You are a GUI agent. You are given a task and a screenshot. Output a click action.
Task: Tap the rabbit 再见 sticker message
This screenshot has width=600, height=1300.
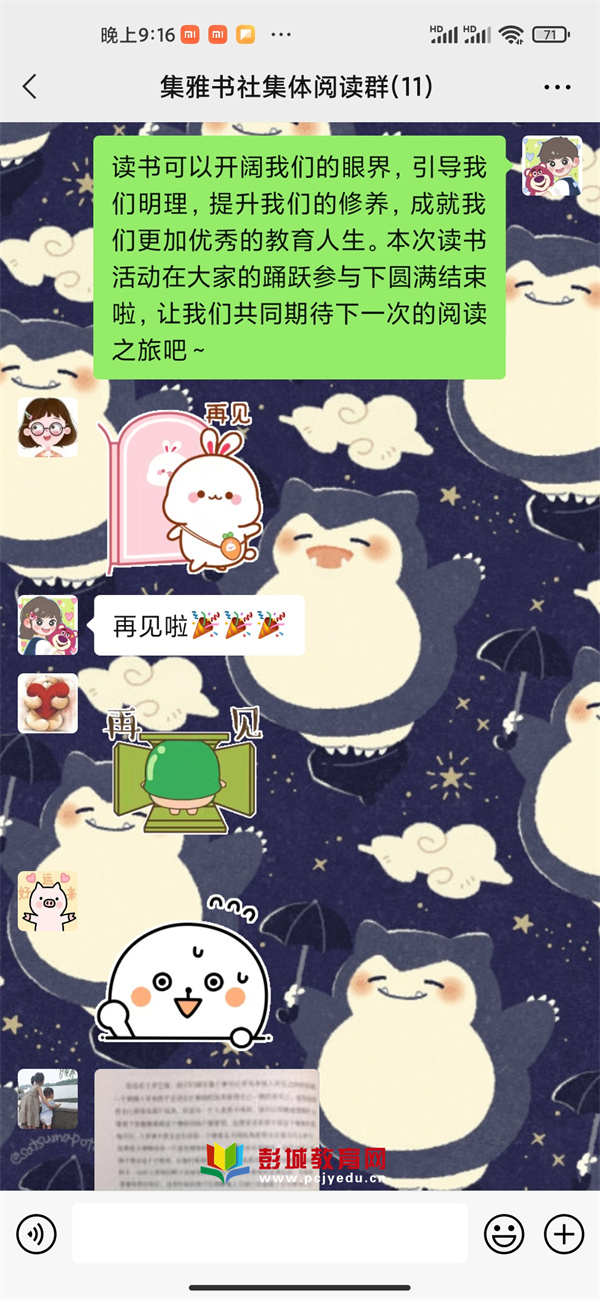[x=182, y=488]
